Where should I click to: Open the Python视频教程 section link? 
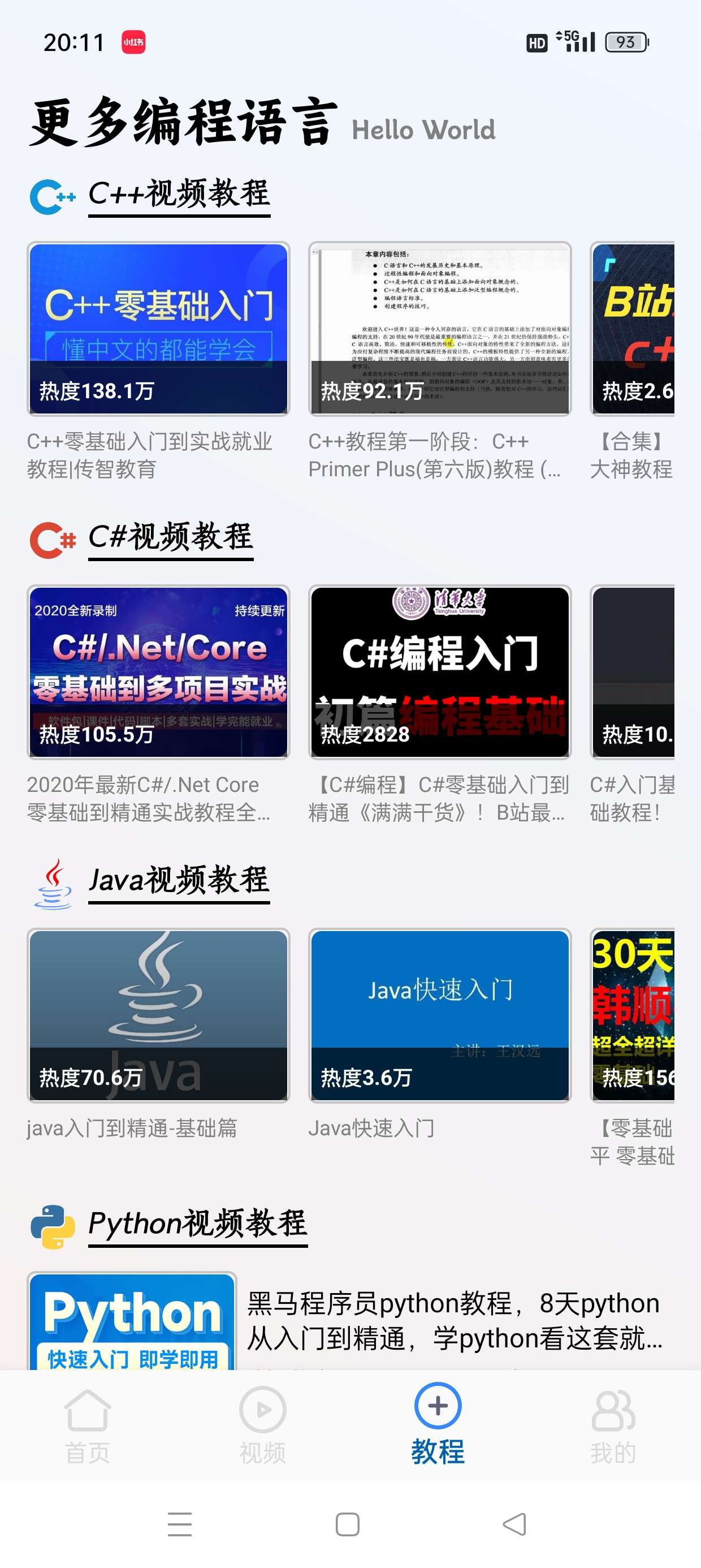(198, 1224)
